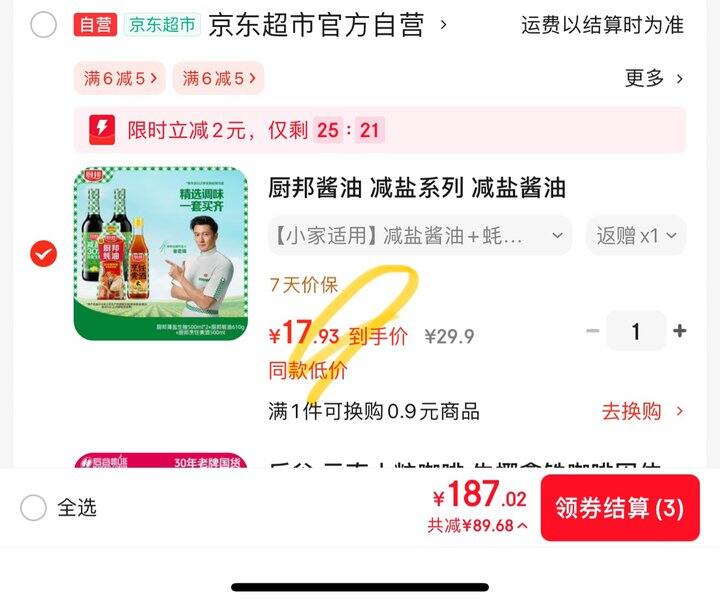Open 更多 coupons

pos(654,78)
